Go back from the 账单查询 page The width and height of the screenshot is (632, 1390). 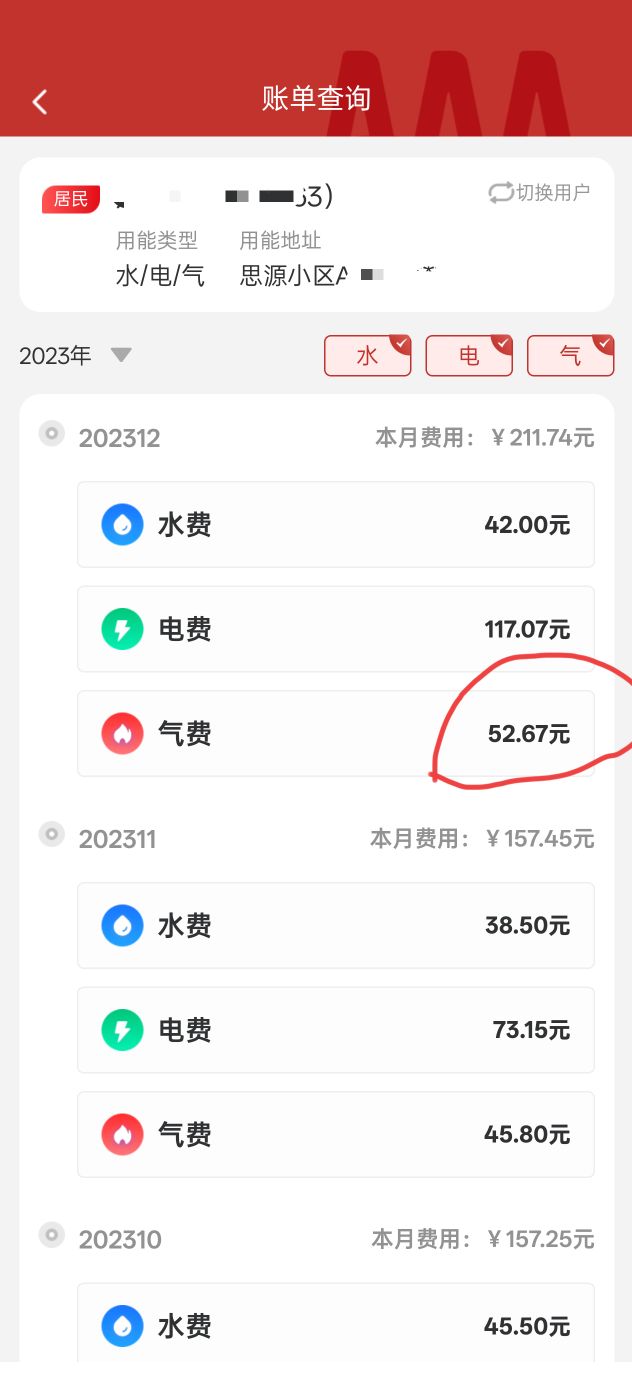tap(40, 101)
